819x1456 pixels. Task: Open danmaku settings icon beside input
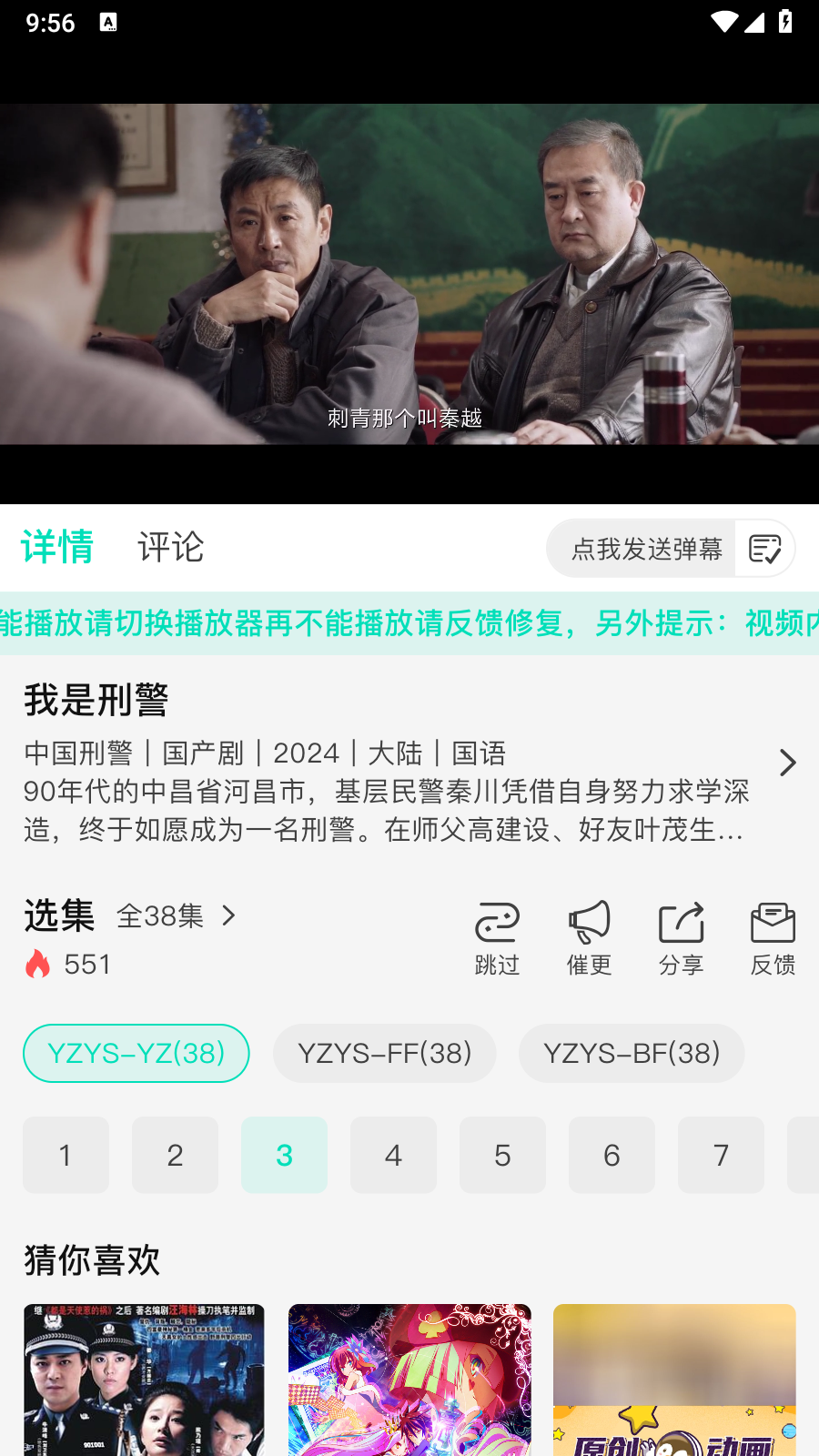pos(764,549)
